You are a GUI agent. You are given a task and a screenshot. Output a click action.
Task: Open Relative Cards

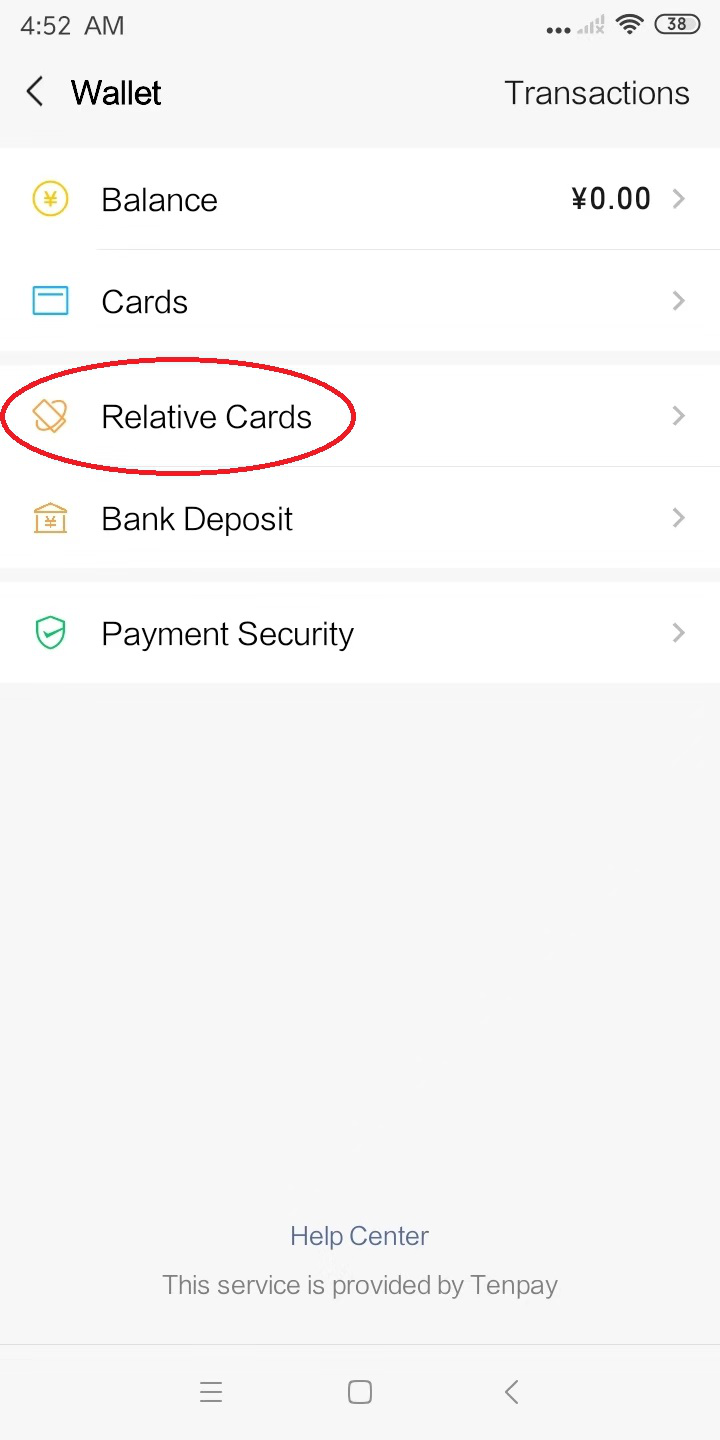pos(360,416)
